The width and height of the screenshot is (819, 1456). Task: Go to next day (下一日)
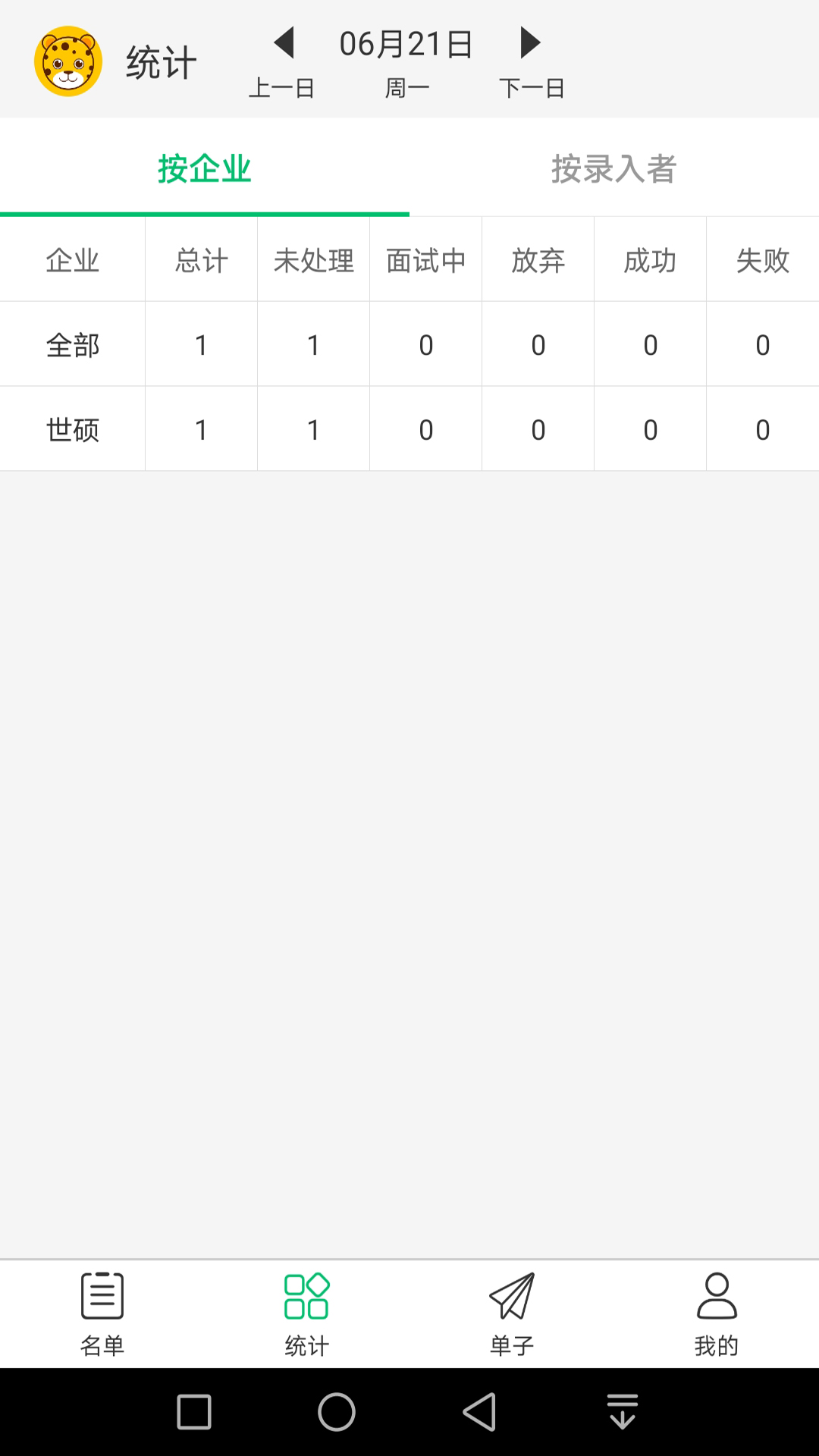pos(531,61)
